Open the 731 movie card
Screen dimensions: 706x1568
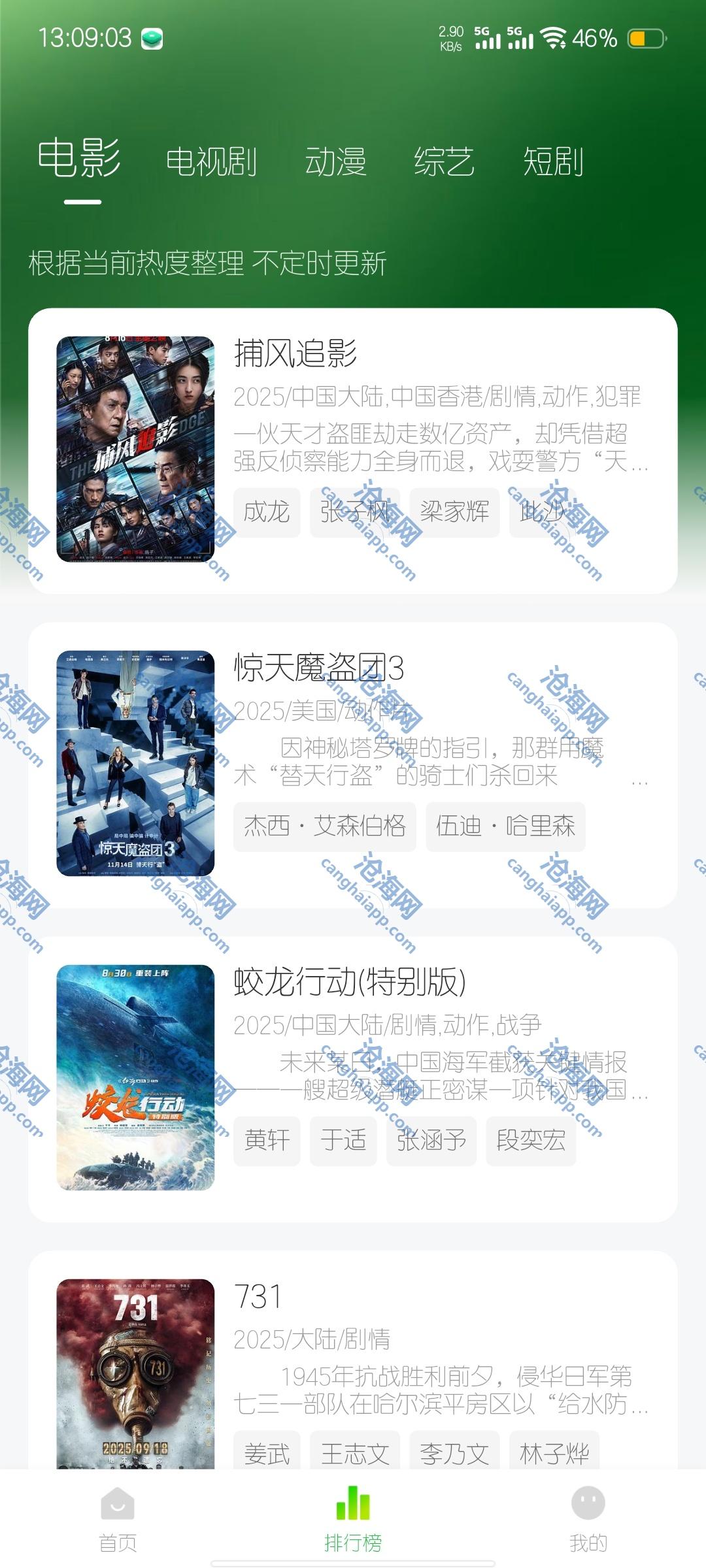click(x=258, y=1296)
